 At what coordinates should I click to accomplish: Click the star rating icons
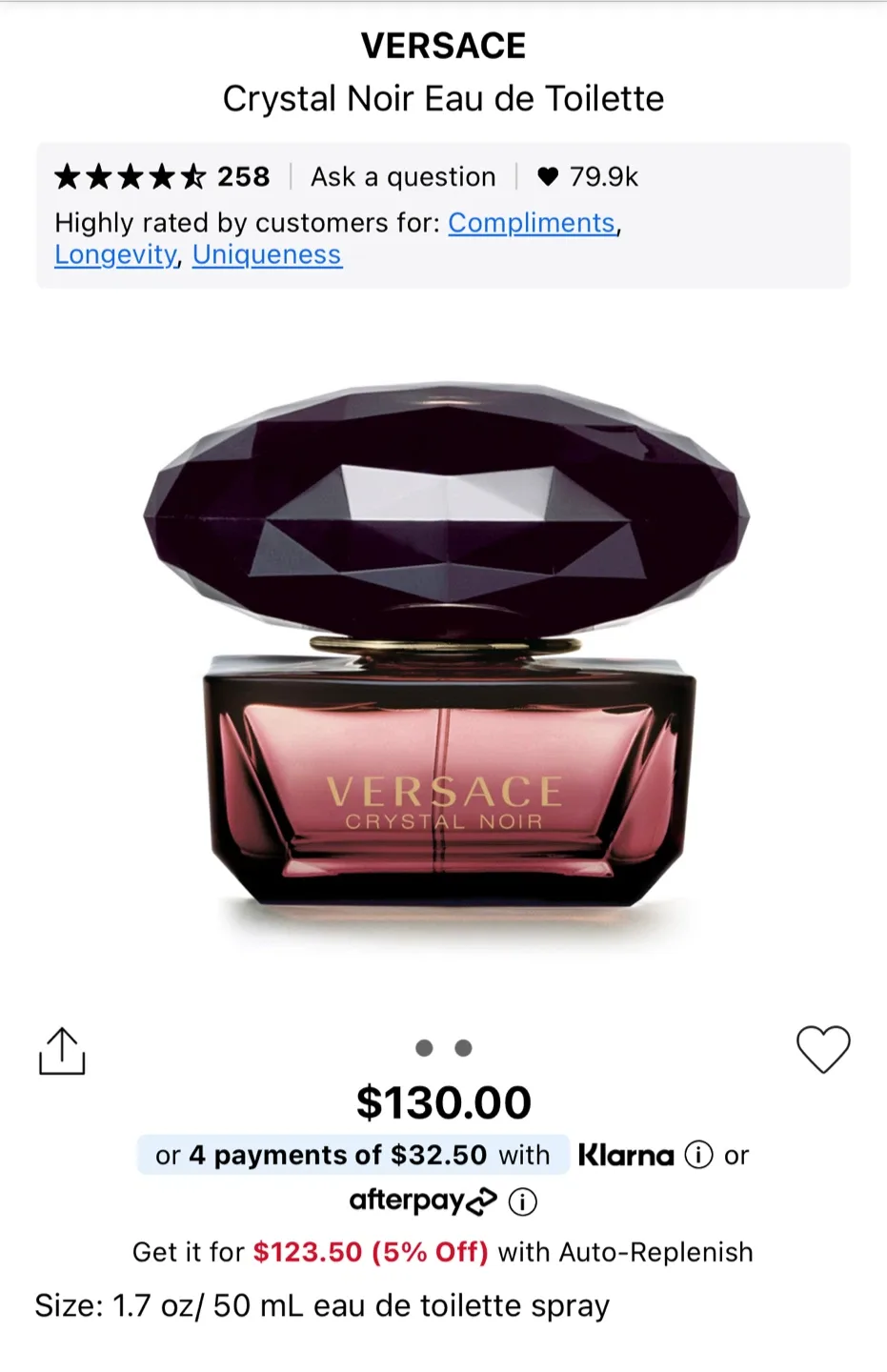[x=129, y=176]
